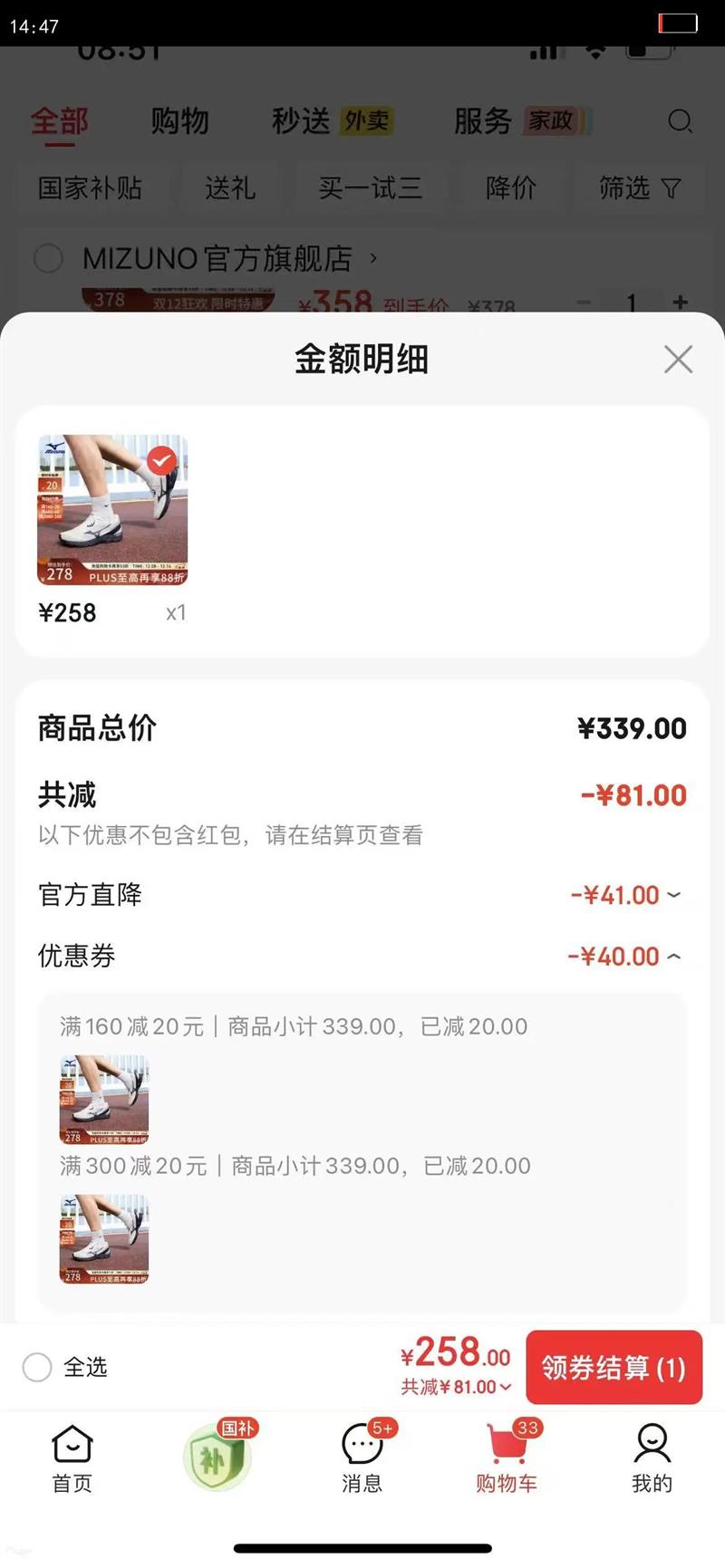Switch to the 我的 profile tab
725x1568 pixels.
(x=652, y=1457)
